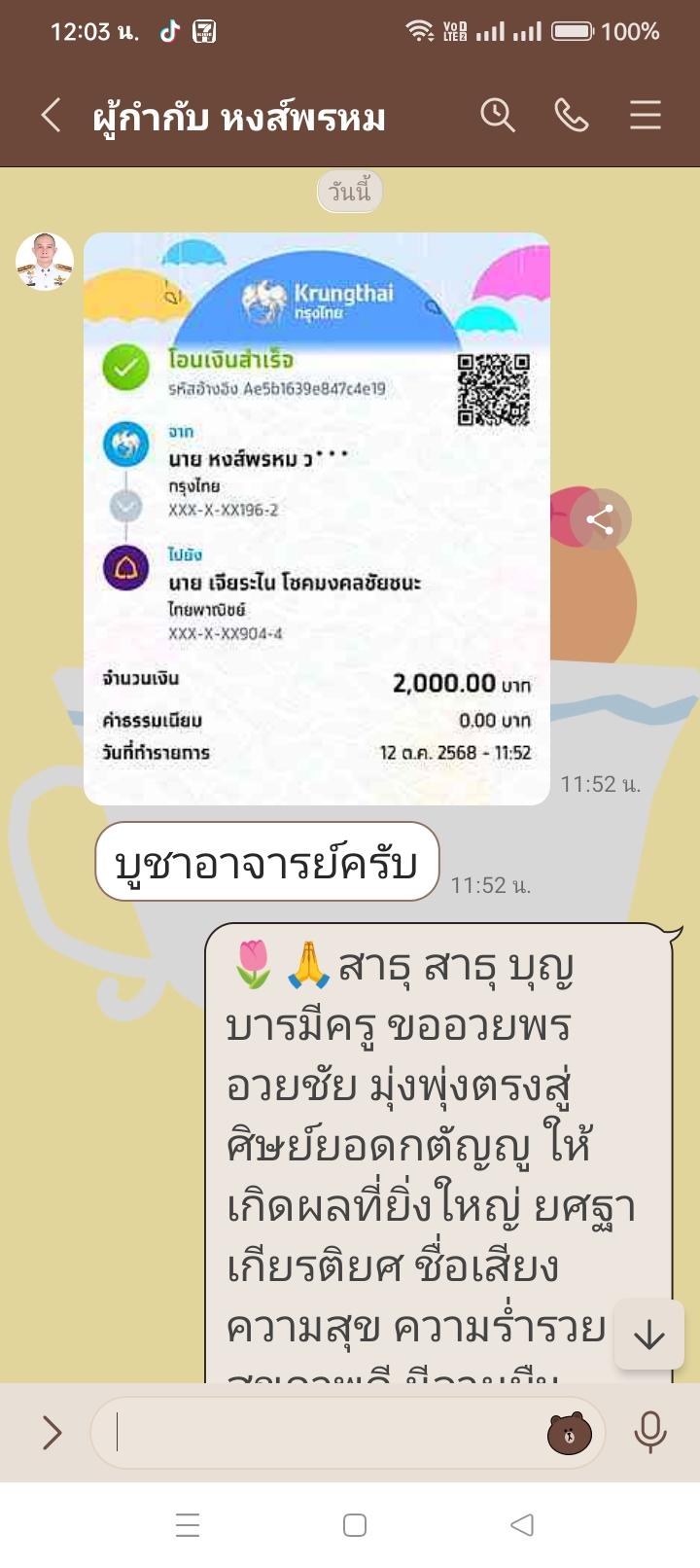Expand the attachment options arrow

[x=51, y=1432]
